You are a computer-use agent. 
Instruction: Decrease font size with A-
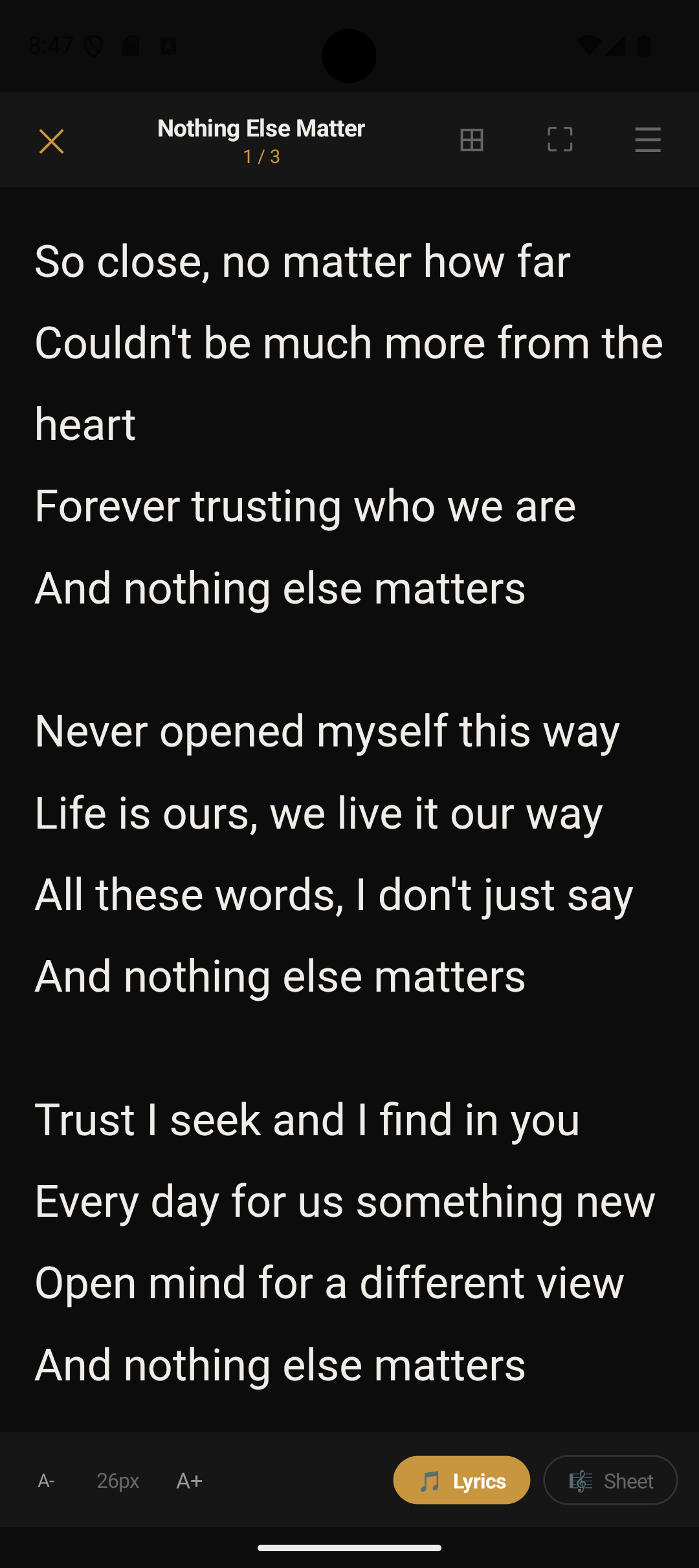point(46,1481)
